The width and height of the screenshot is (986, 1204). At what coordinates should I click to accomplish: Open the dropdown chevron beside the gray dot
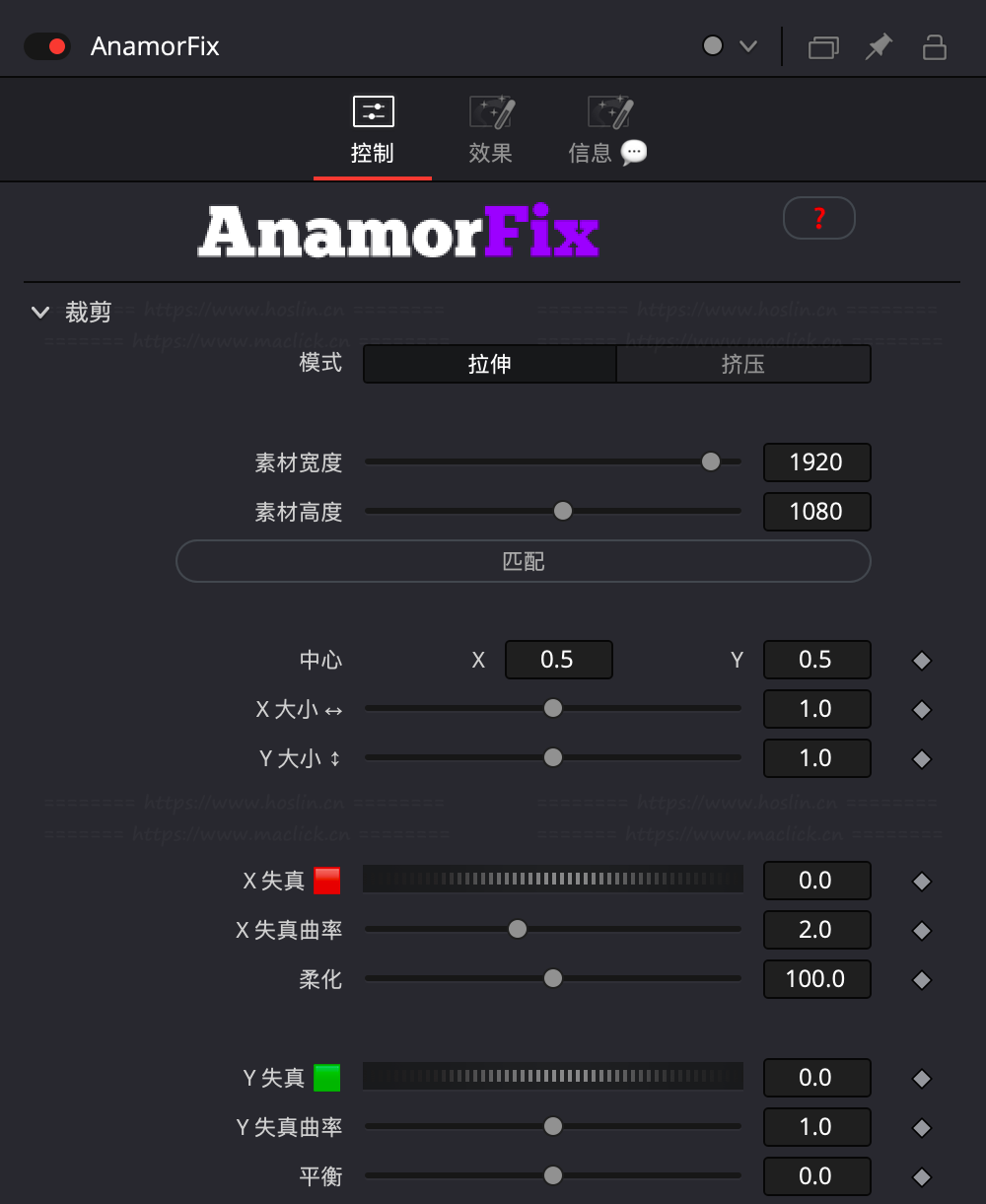pyautogui.click(x=748, y=46)
